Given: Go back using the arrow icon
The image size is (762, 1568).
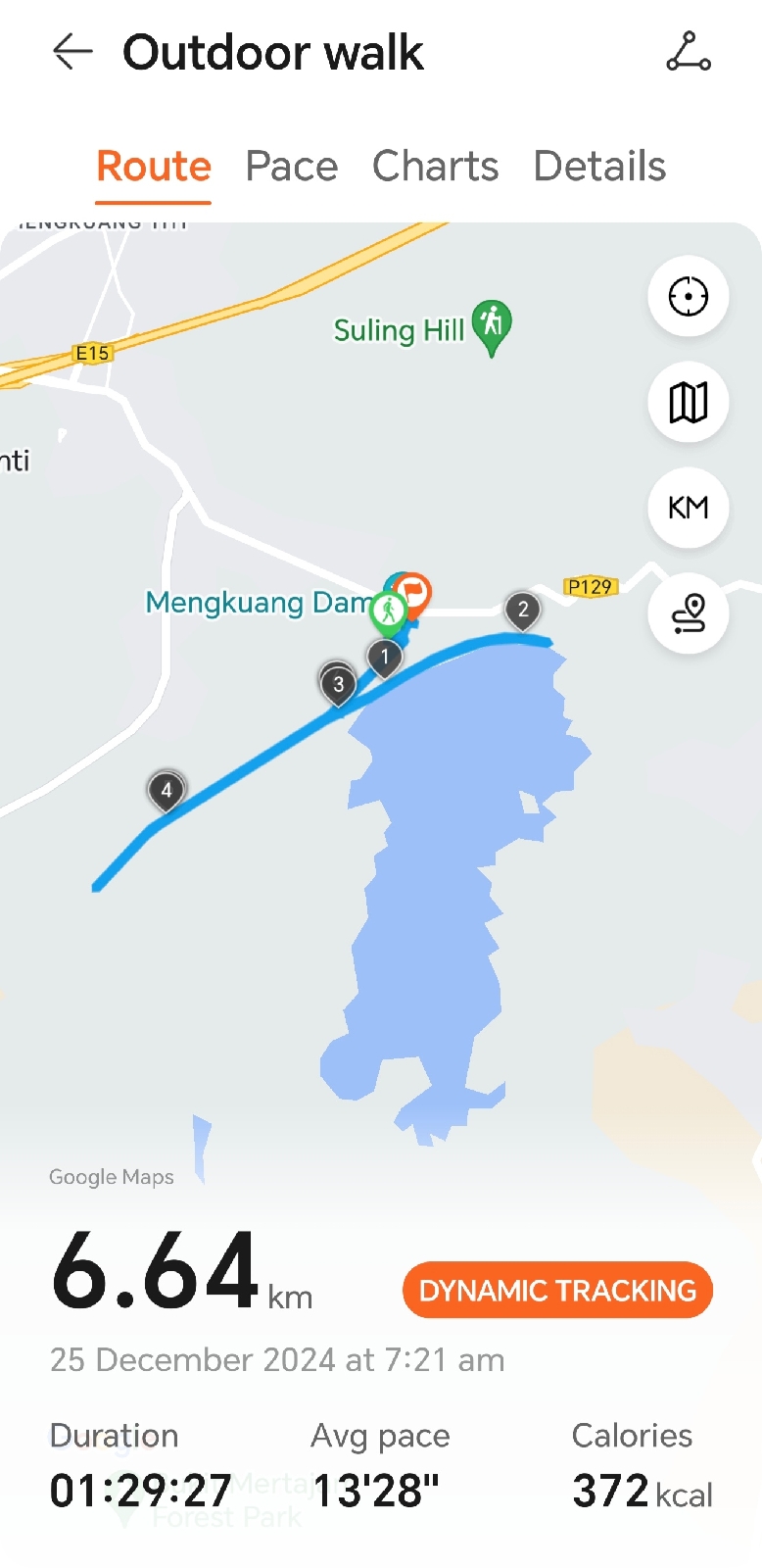Looking at the screenshot, I should pyautogui.click(x=72, y=52).
